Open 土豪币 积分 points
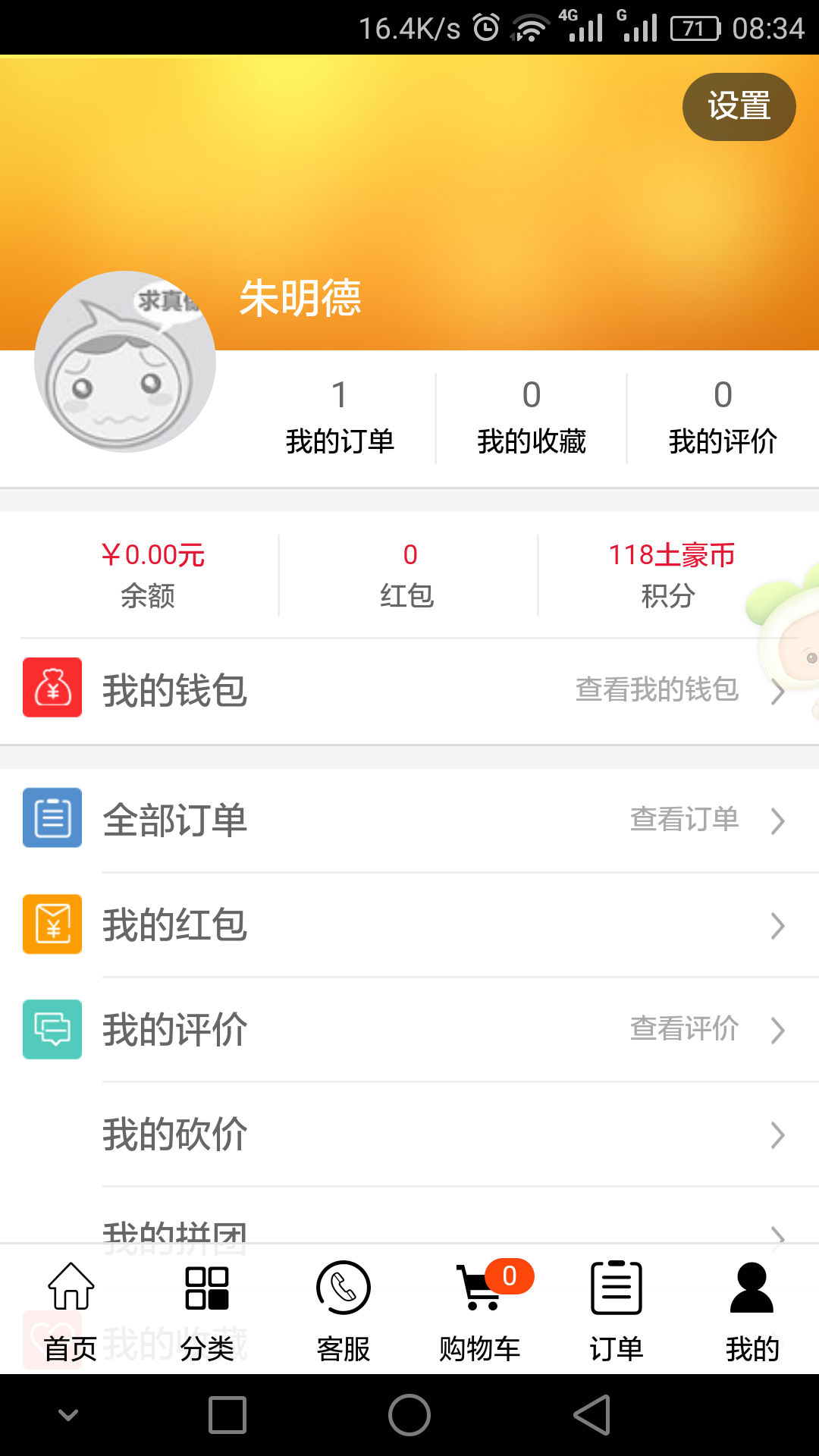This screenshot has width=819, height=1456. tap(670, 575)
